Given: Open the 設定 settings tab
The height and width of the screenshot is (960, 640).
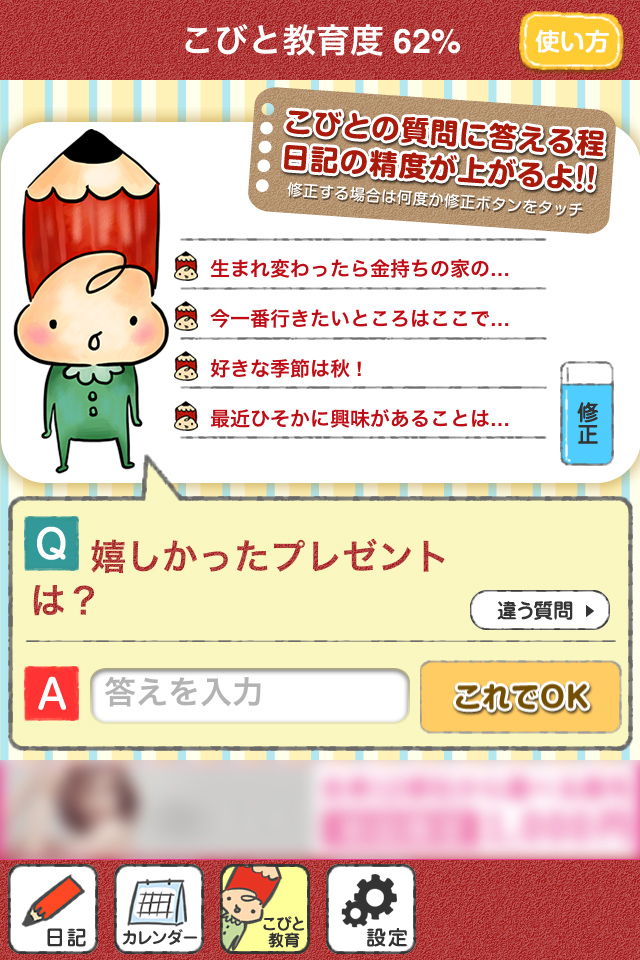Looking at the screenshot, I should [x=371, y=908].
